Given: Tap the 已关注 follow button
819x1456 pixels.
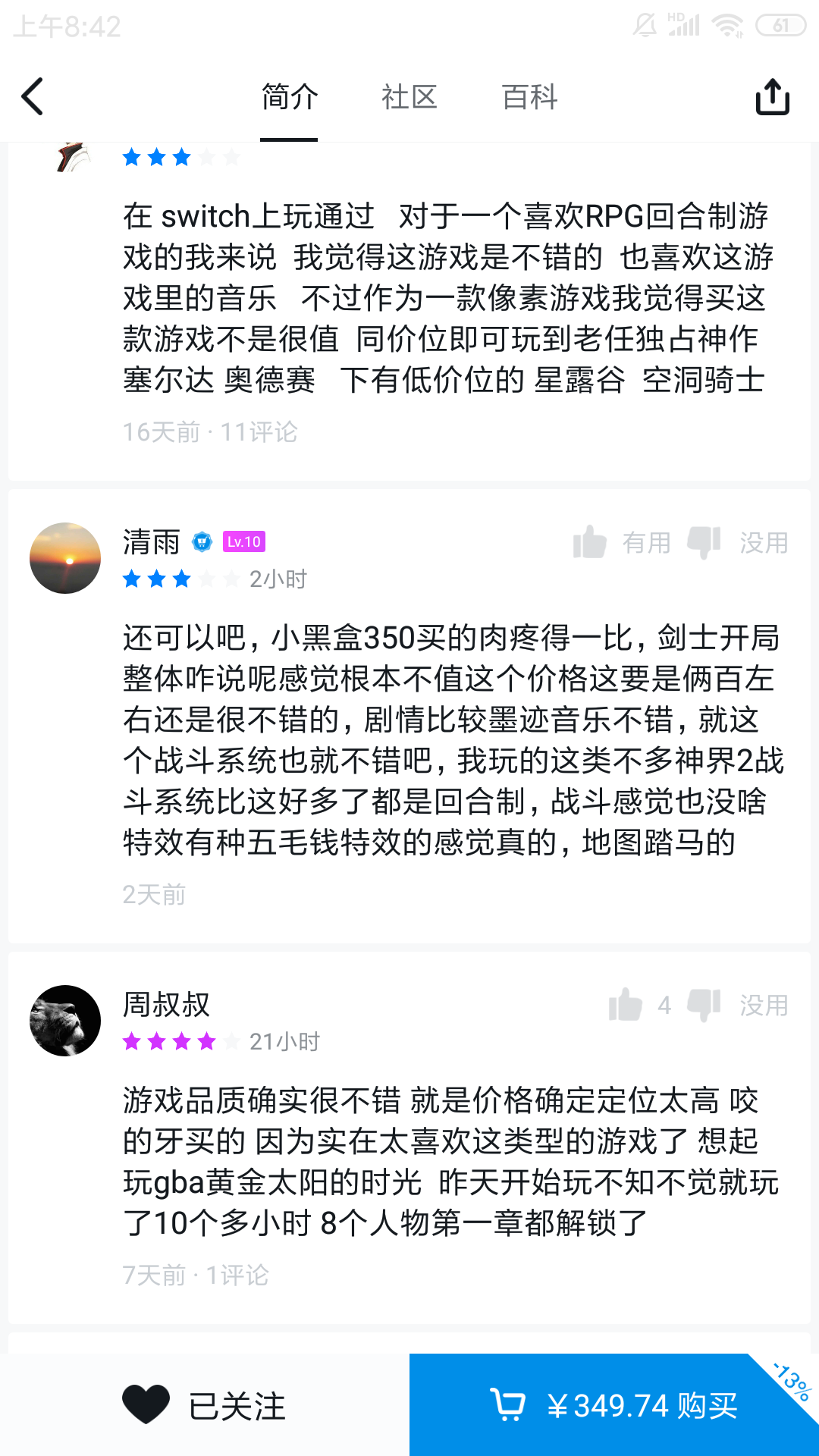Looking at the screenshot, I should point(205,1405).
